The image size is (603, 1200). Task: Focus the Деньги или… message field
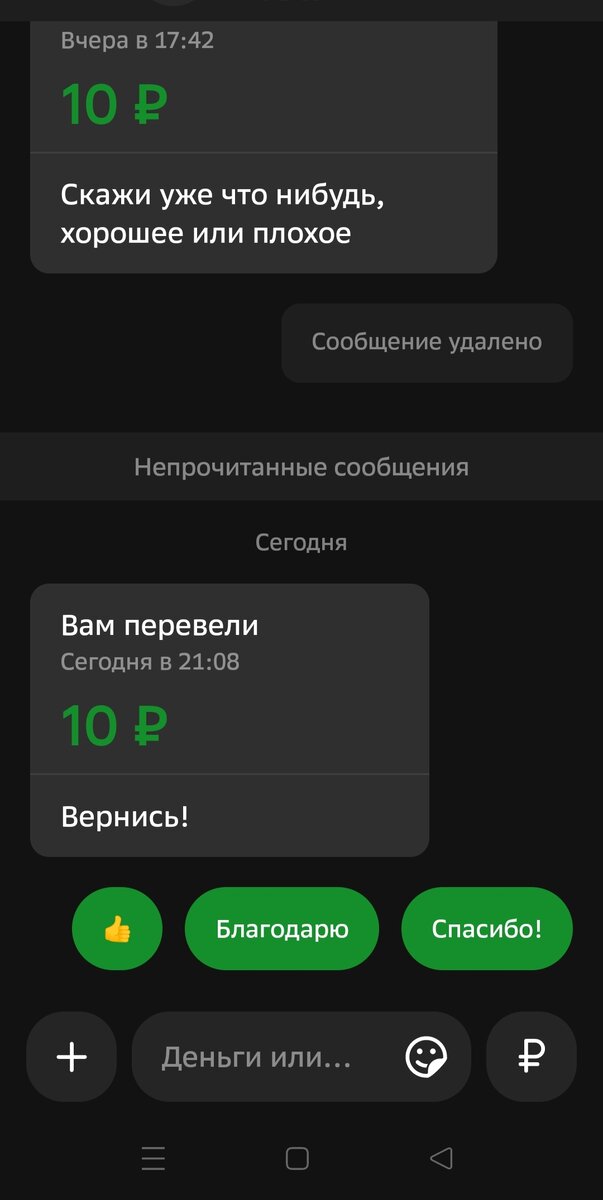260,1057
